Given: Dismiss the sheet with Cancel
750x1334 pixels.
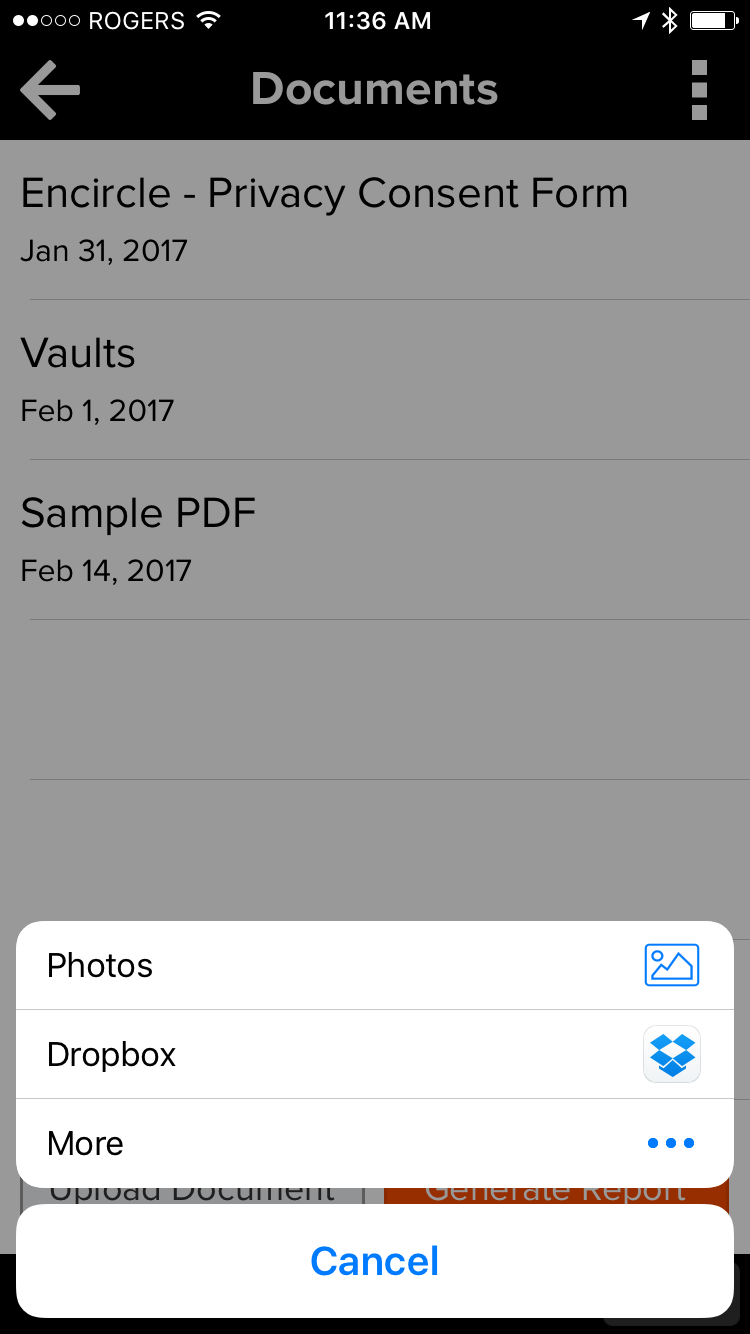Looking at the screenshot, I should click(374, 1261).
